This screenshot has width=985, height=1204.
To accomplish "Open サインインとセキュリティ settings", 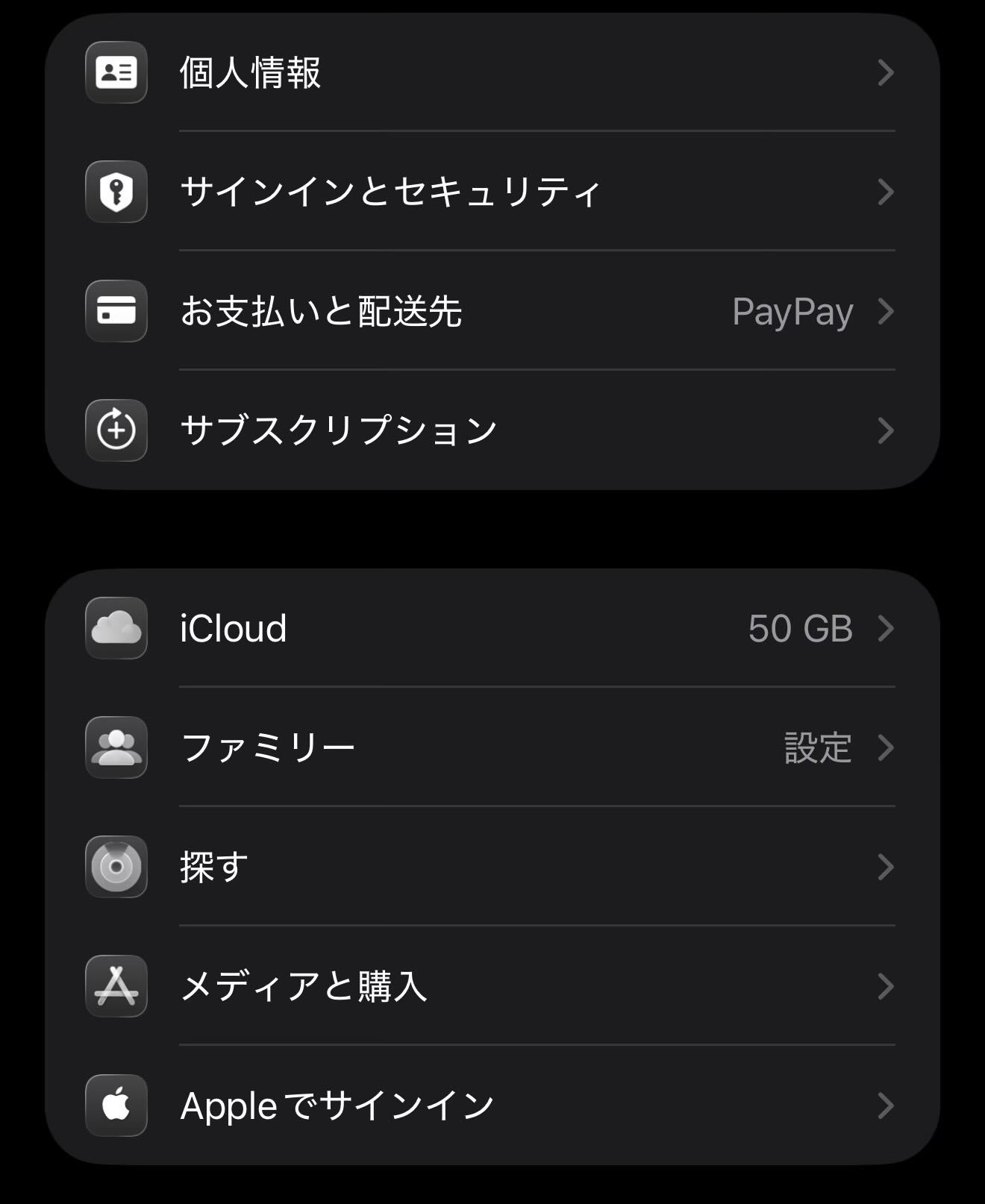I will pyautogui.click(x=492, y=192).
